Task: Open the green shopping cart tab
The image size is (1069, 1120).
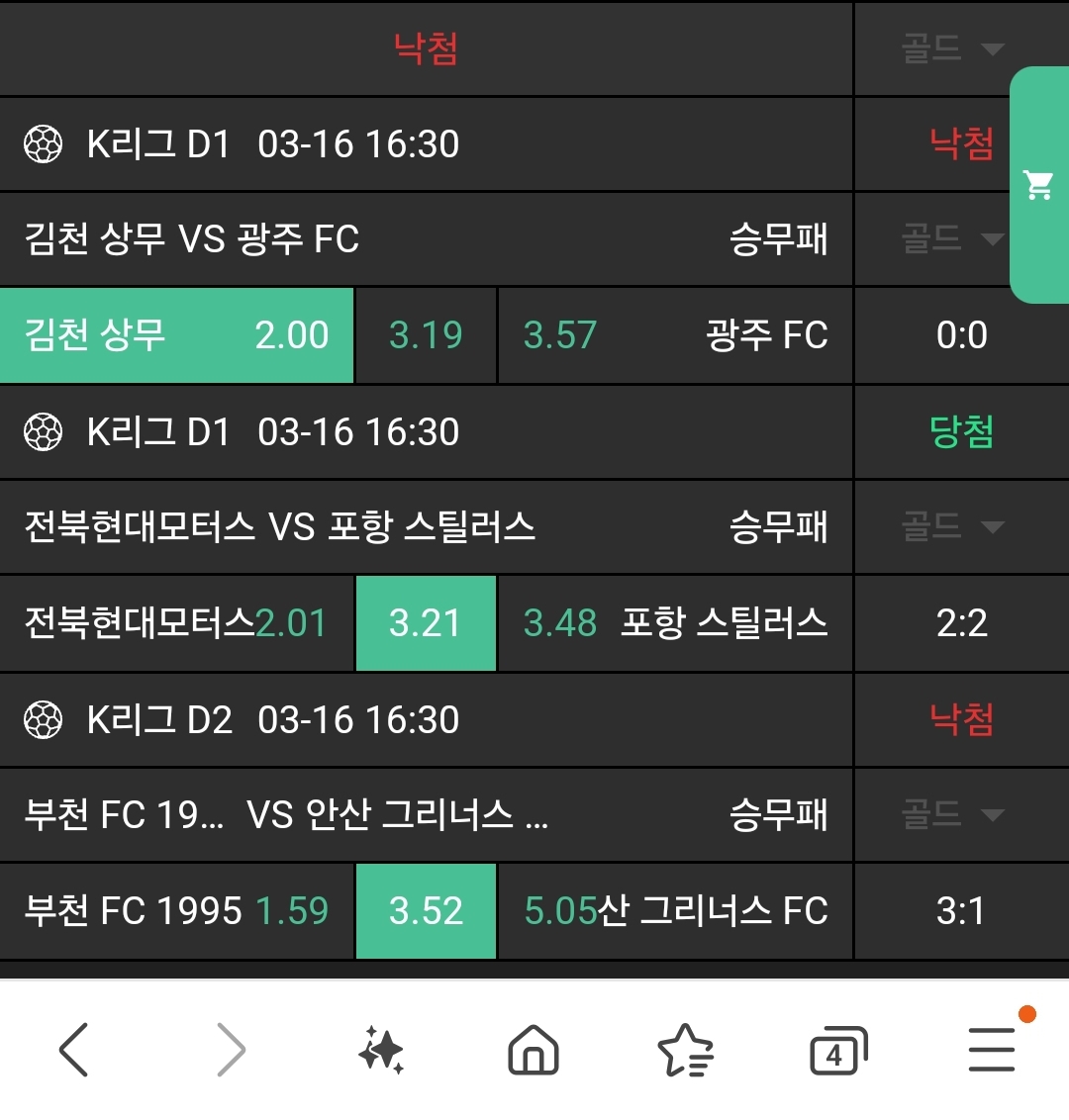Action: pos(1038,185)
